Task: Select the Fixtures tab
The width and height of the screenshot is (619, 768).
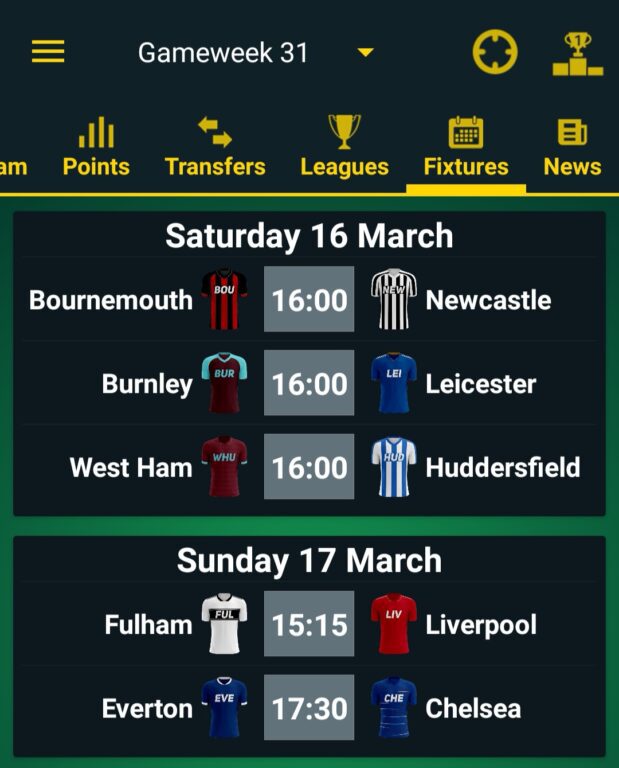Action: tap(466, 147)
